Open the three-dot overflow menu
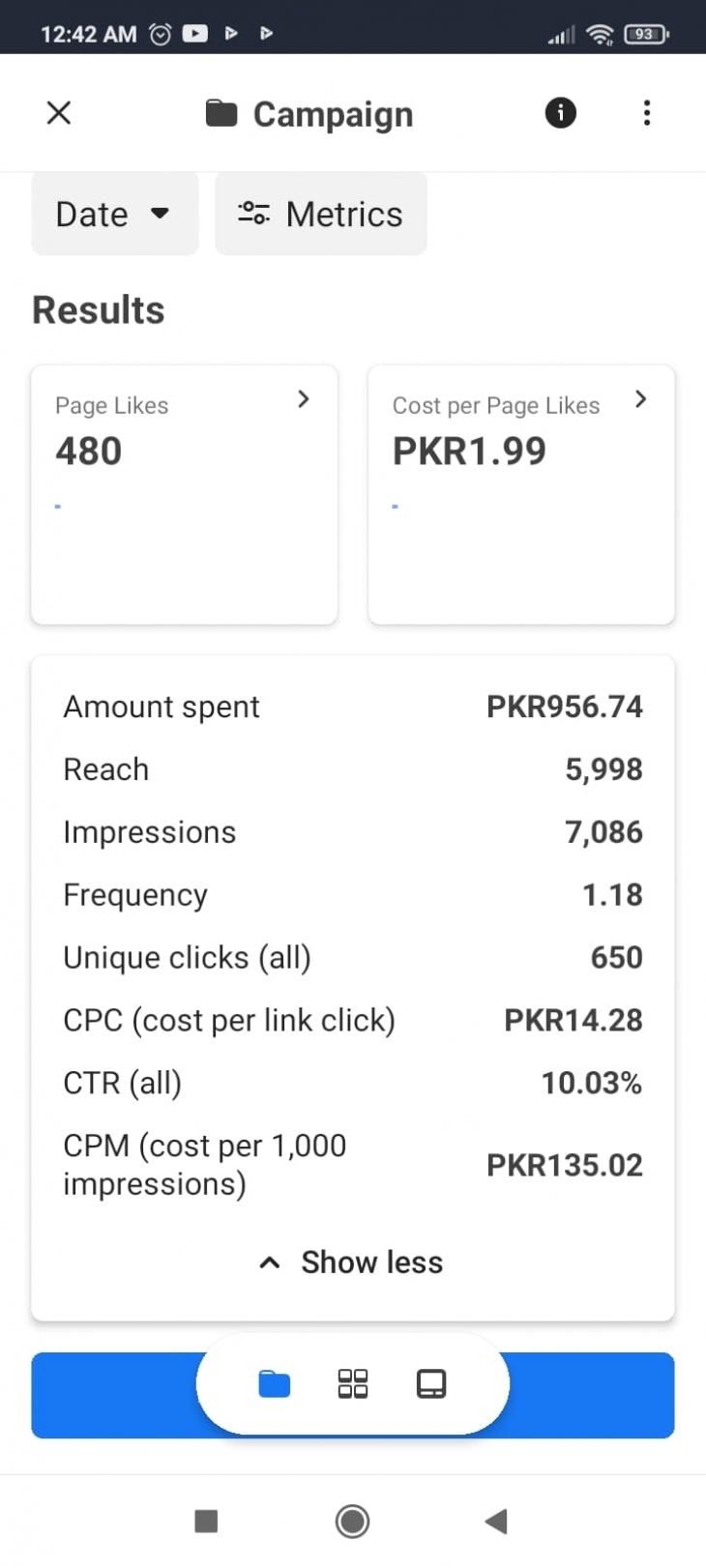The width and height of the screenshot is (706, 1568). 647,113
